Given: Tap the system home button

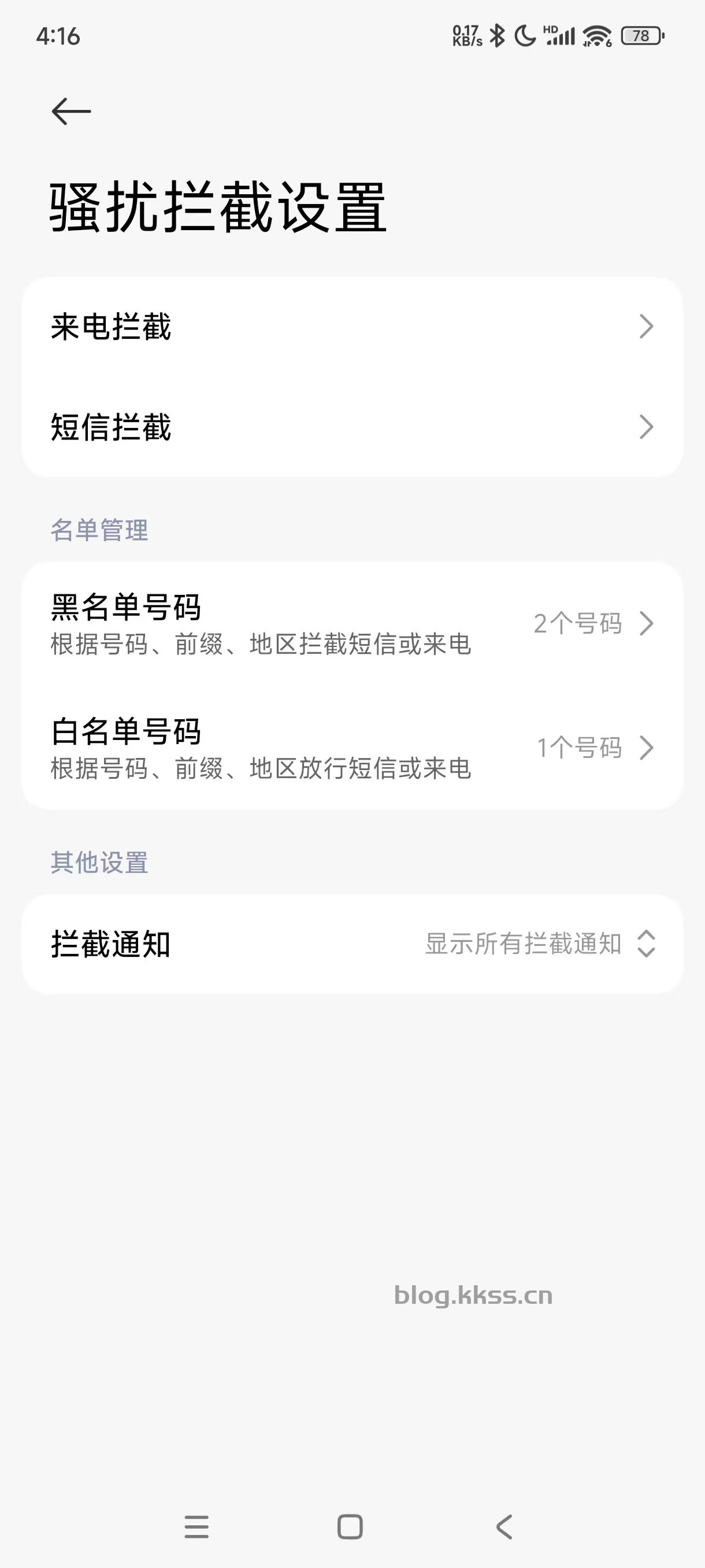Looking at the screenshot, I should (350, 1526).
